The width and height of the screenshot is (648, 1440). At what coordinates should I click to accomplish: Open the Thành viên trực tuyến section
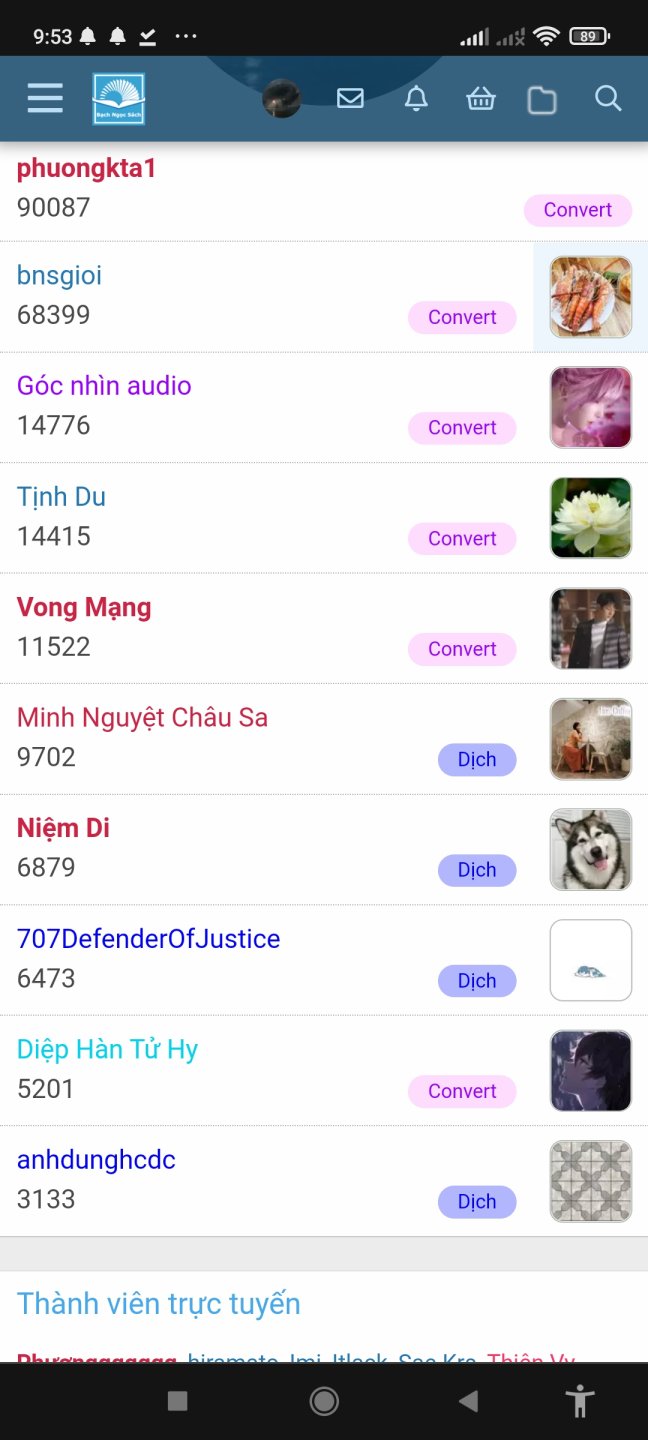tap(158, 1304)
